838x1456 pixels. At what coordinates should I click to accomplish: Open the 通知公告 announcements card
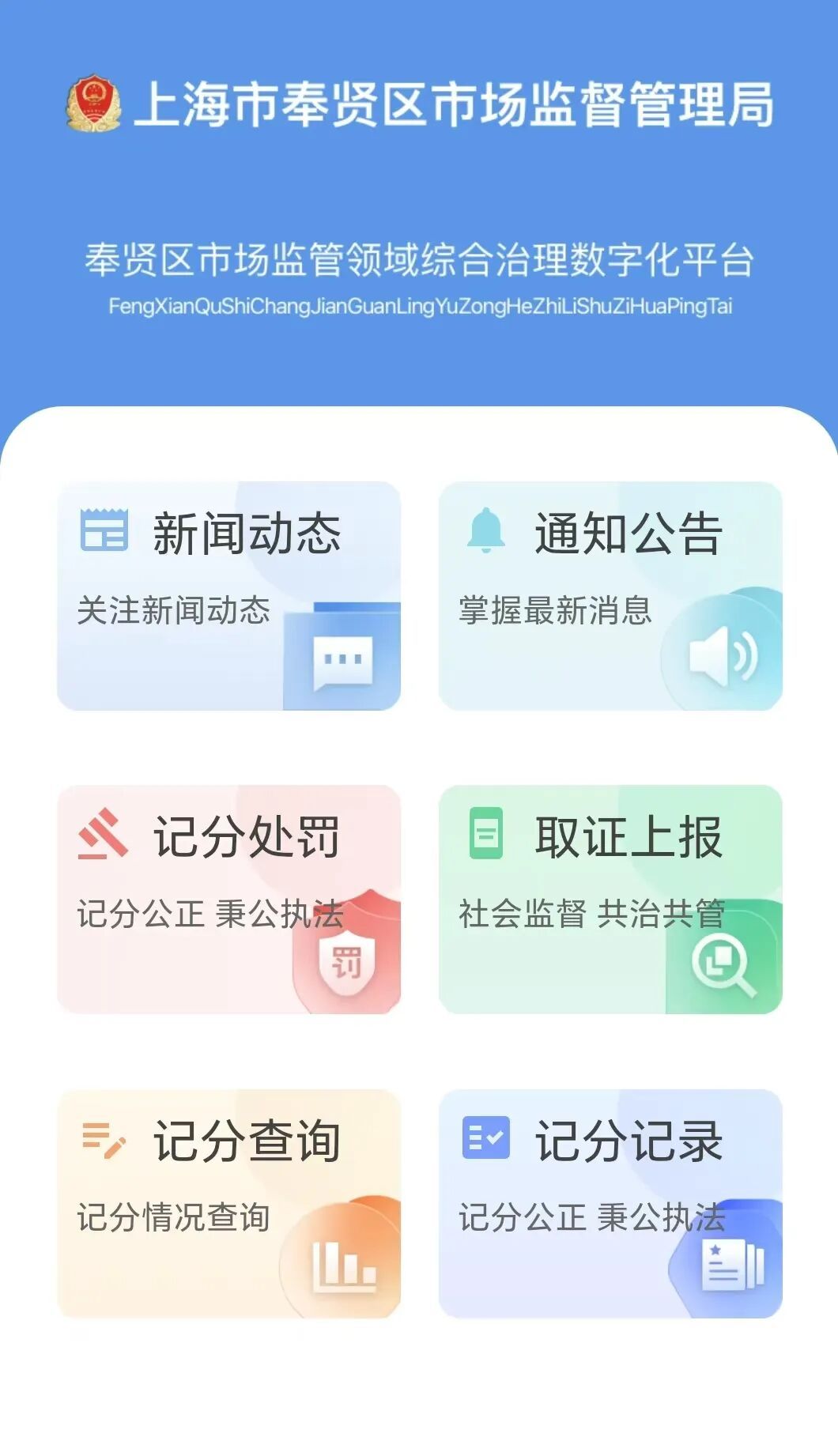610,595
